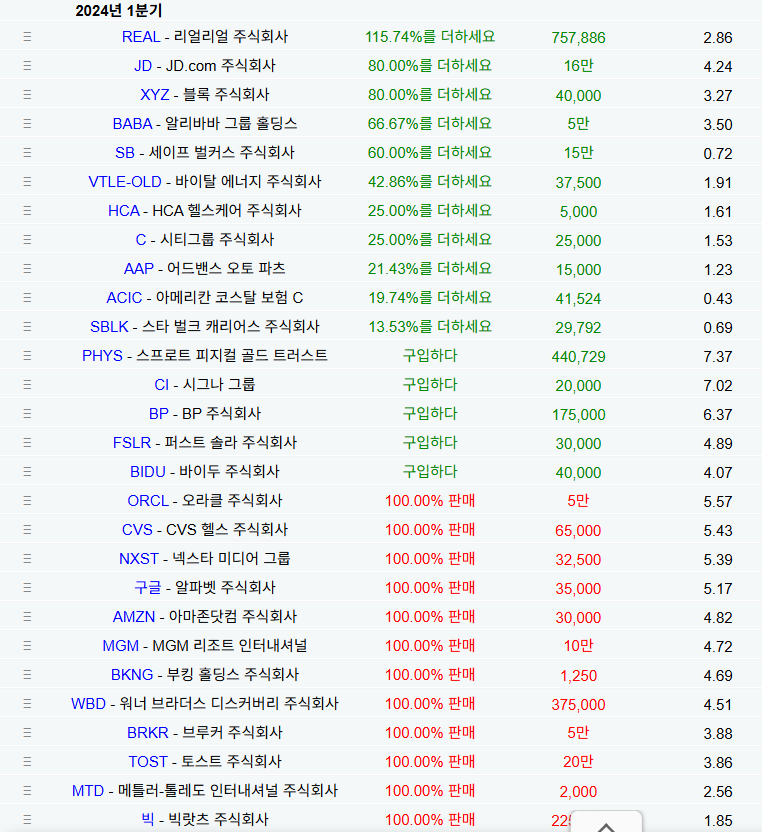Open the hamburger icon for the MTD row
Screen dimensions: 762x832
pyautogui.click(x=27, y=790)
